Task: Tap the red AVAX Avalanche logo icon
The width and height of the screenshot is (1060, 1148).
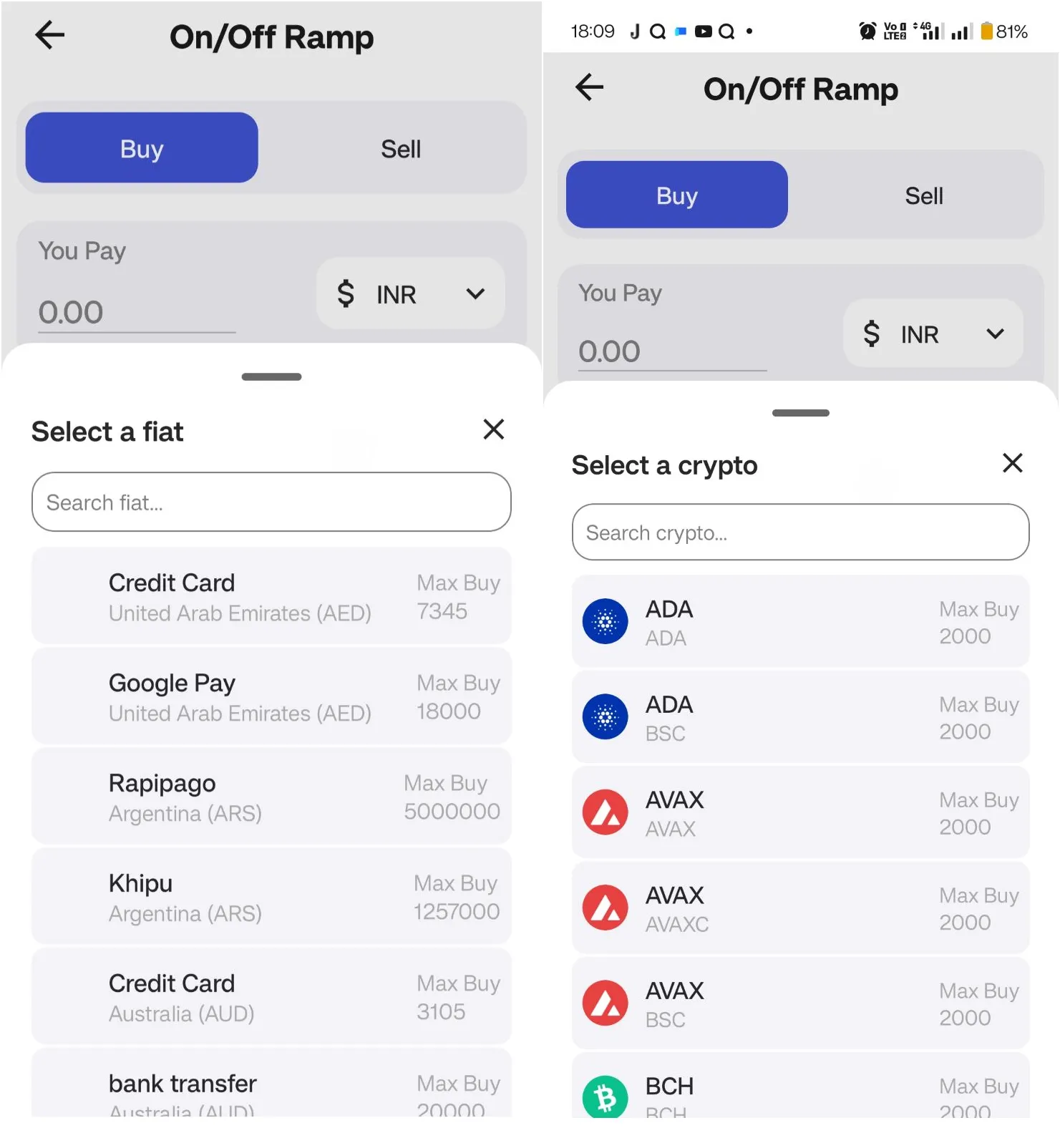Action: (x=606, y=812)
